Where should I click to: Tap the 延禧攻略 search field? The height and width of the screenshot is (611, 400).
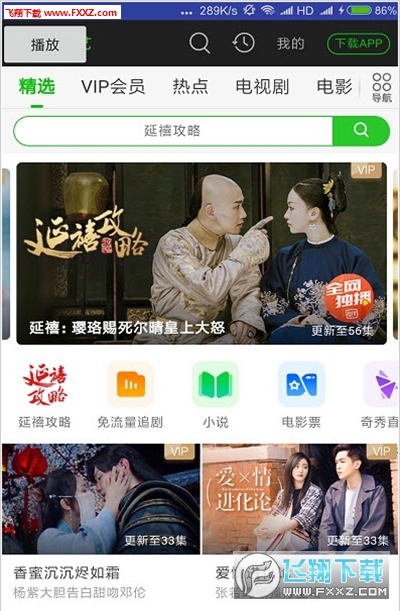tap(173, 131)
